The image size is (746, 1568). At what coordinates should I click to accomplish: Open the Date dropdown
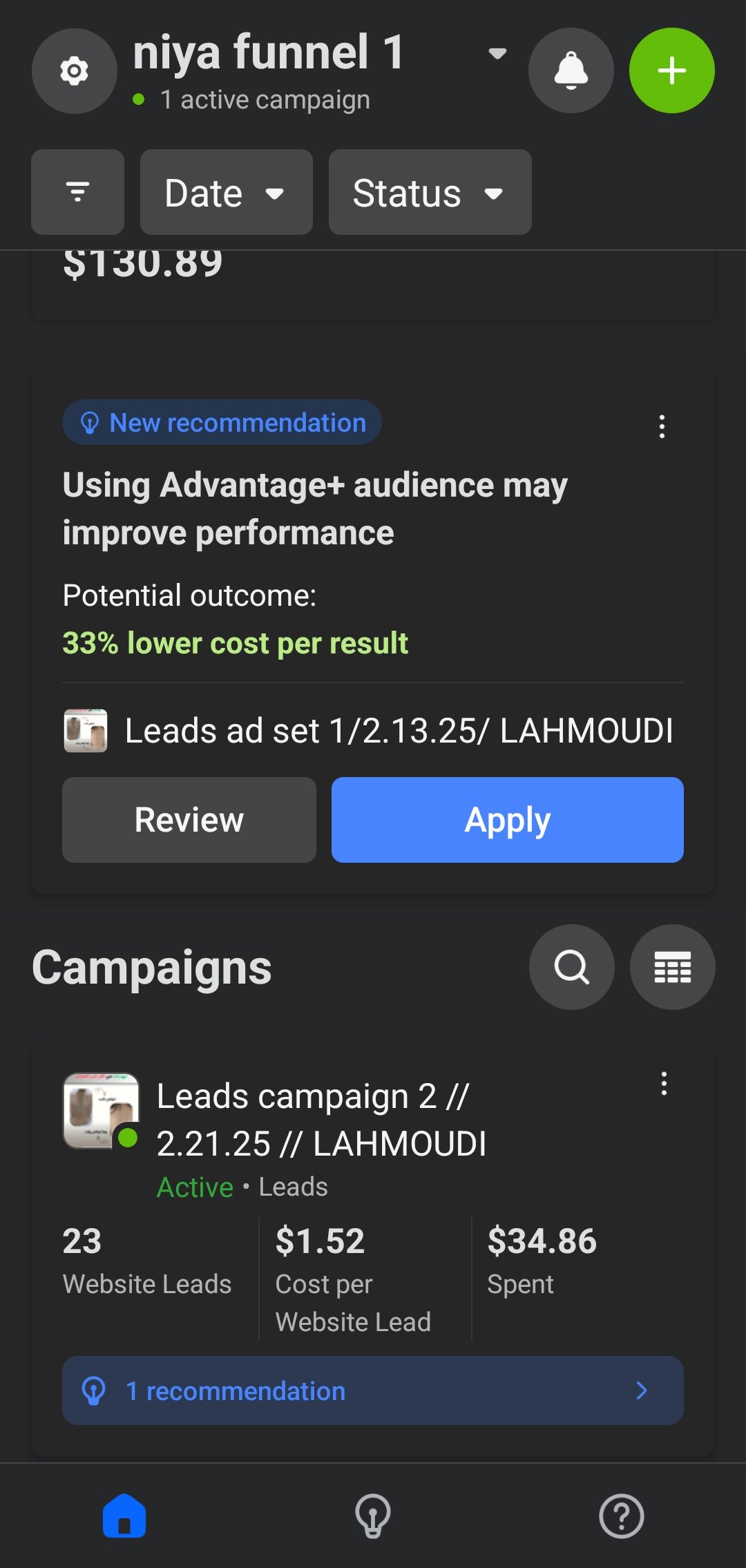225,192
